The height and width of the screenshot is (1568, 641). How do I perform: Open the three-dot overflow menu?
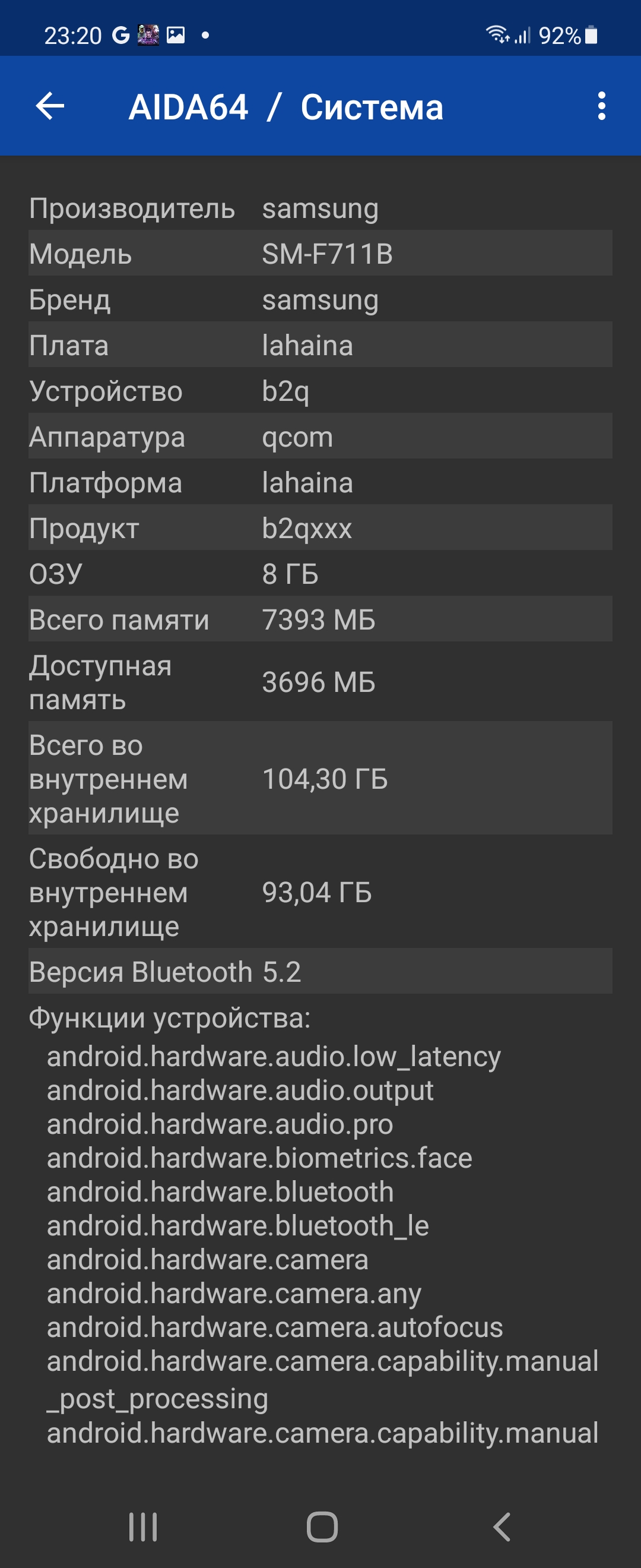(x=601, y=106)
